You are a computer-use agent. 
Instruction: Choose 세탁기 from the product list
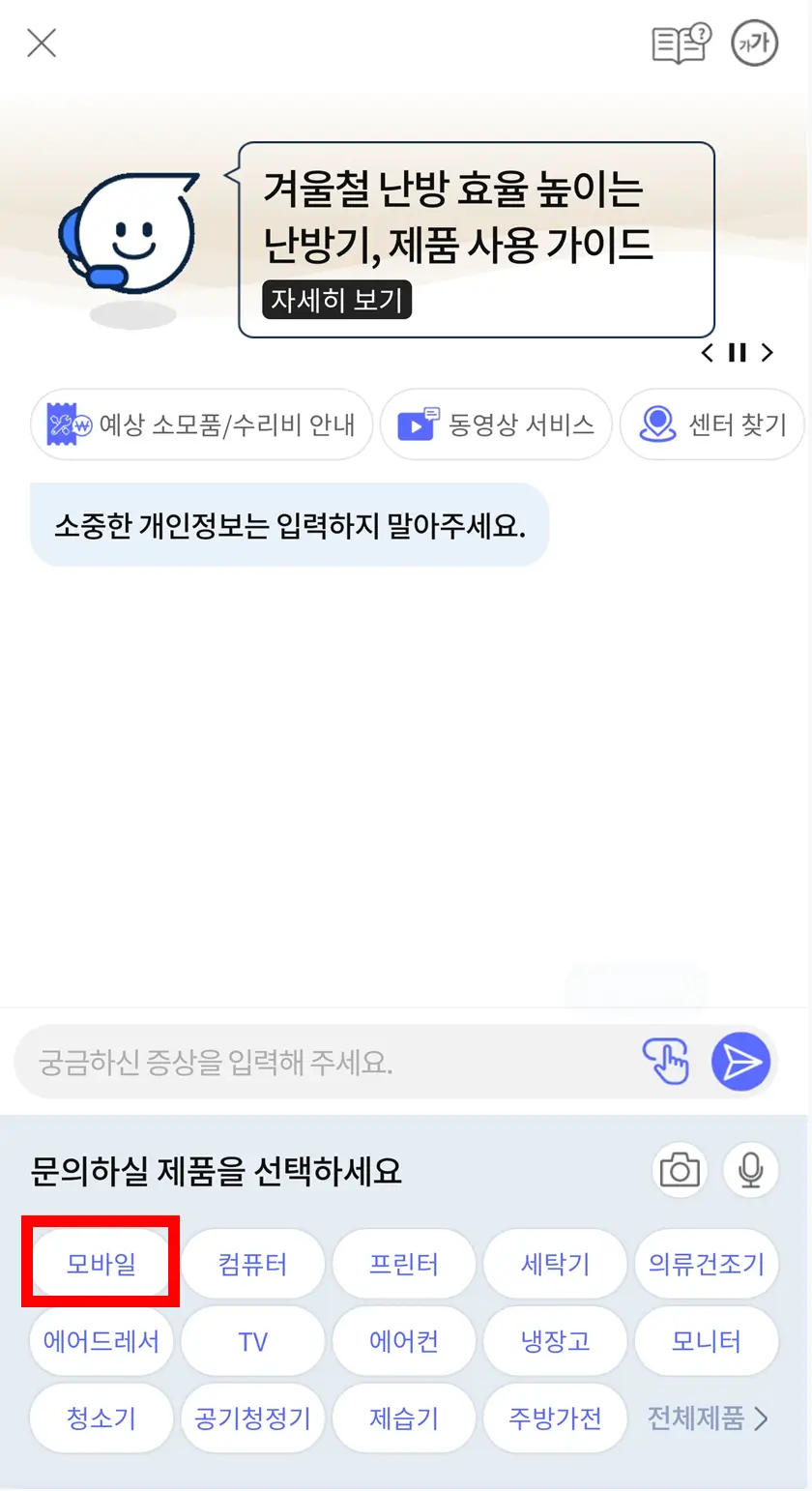[555, 1264]
